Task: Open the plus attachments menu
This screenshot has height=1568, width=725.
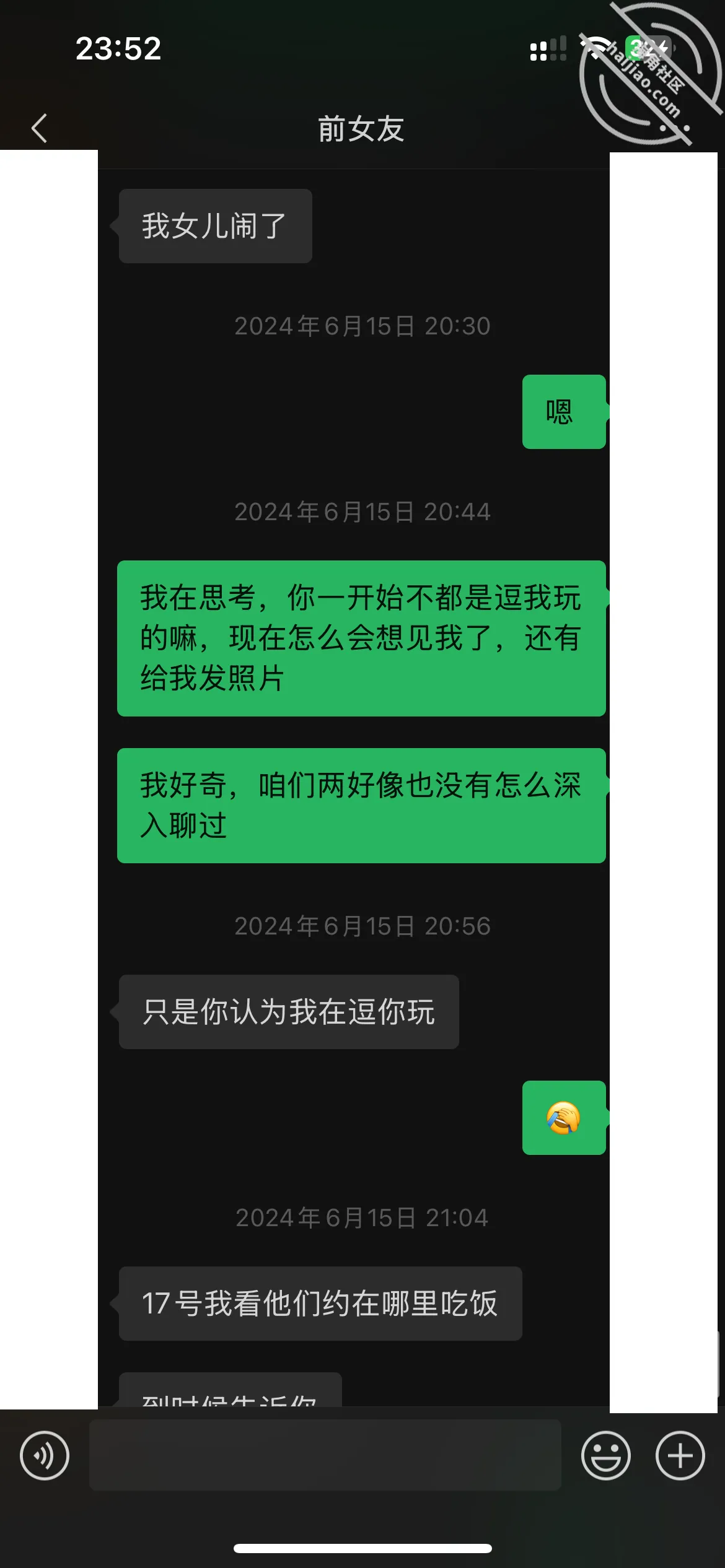Action: pos(680,1455)
